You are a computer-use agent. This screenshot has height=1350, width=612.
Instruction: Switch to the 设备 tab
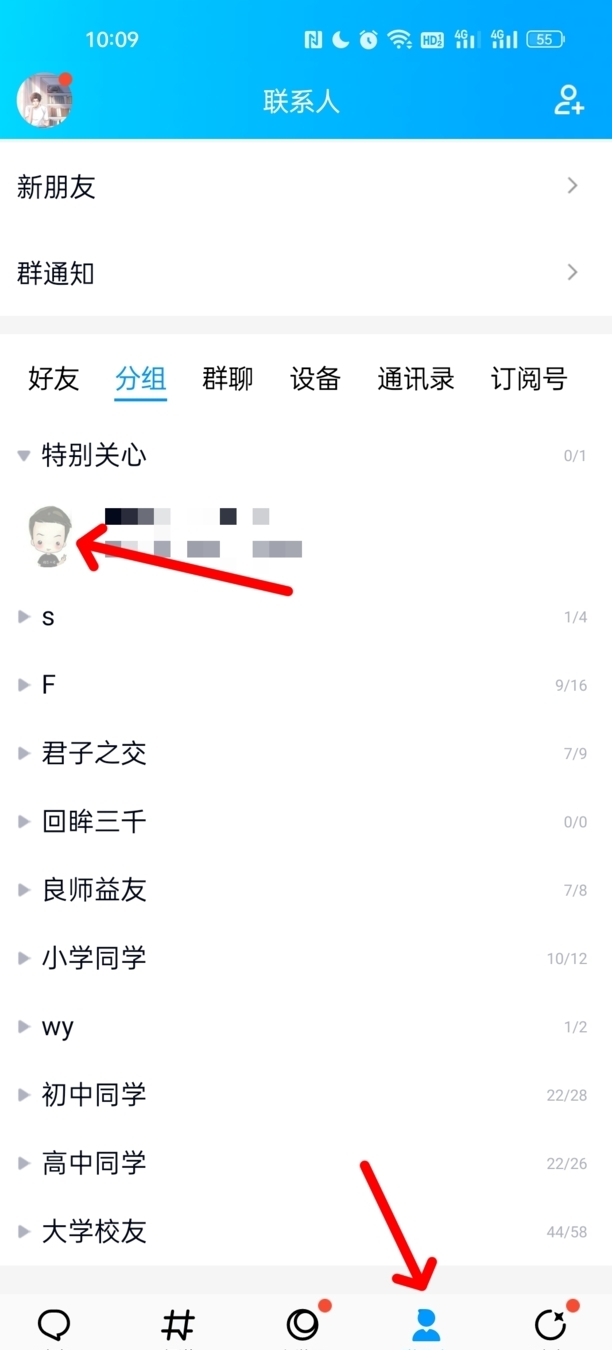coord(315,379)
